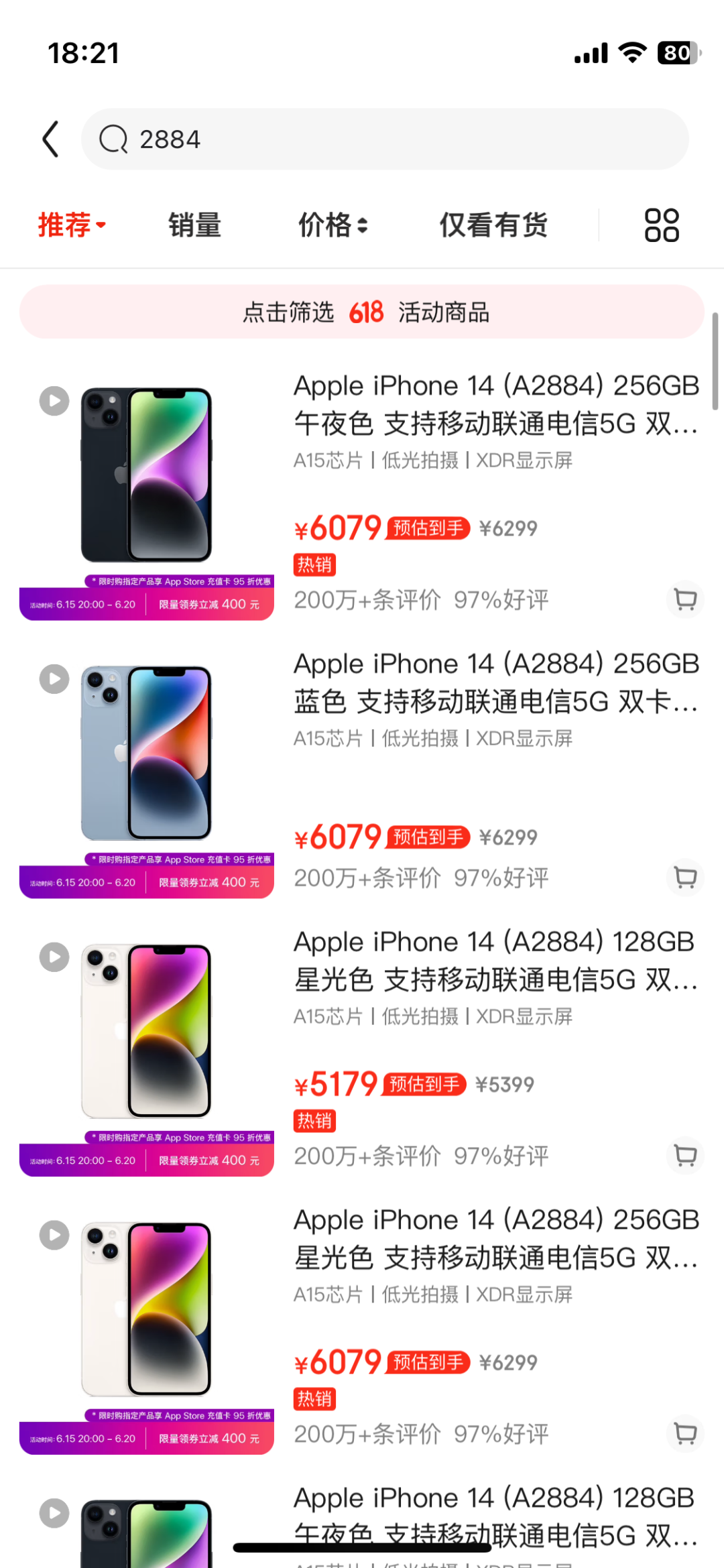Image resolution: width=724 pixels, height=1568 pixels.
Task: Filter to 仅看有货 items
Action: (x=493, y=225)
